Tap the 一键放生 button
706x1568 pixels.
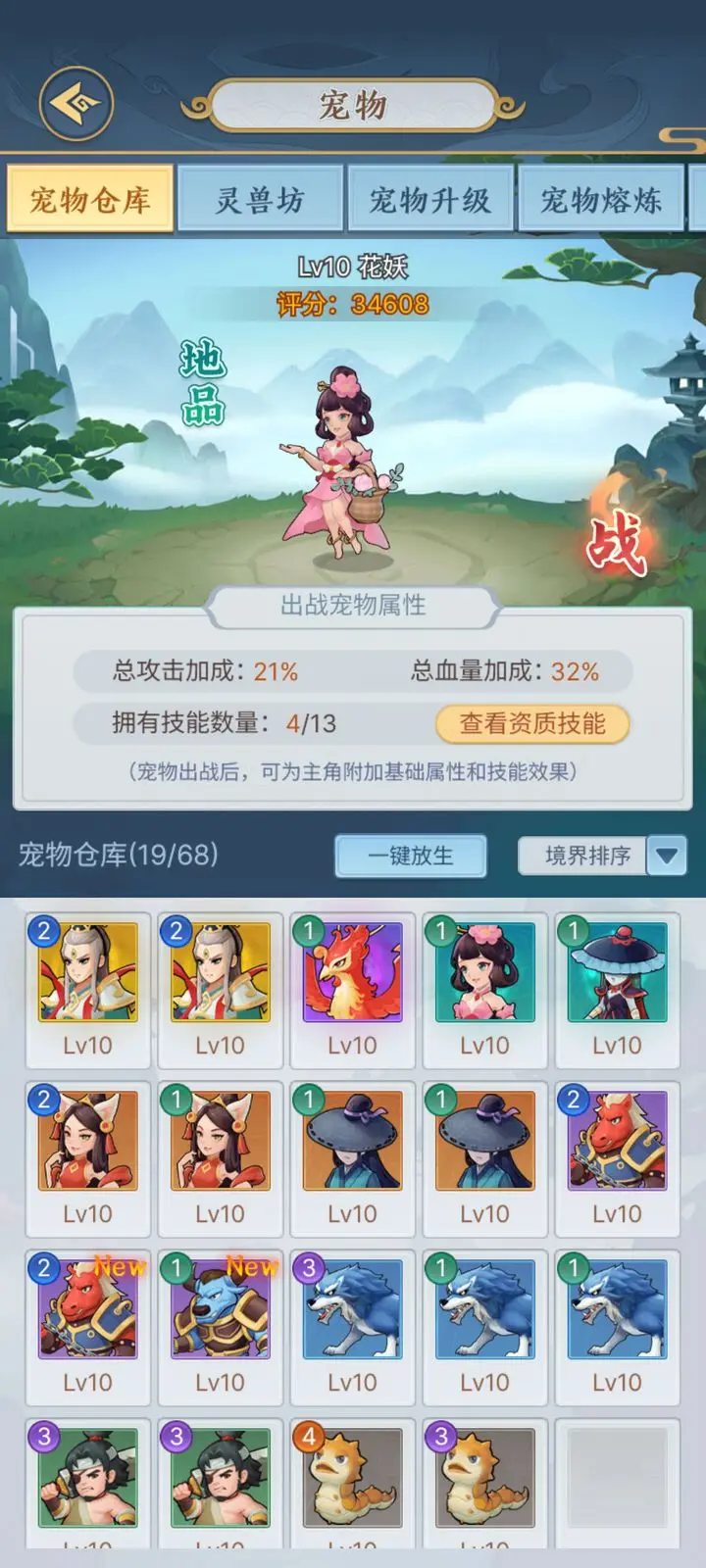click(410, 856)
